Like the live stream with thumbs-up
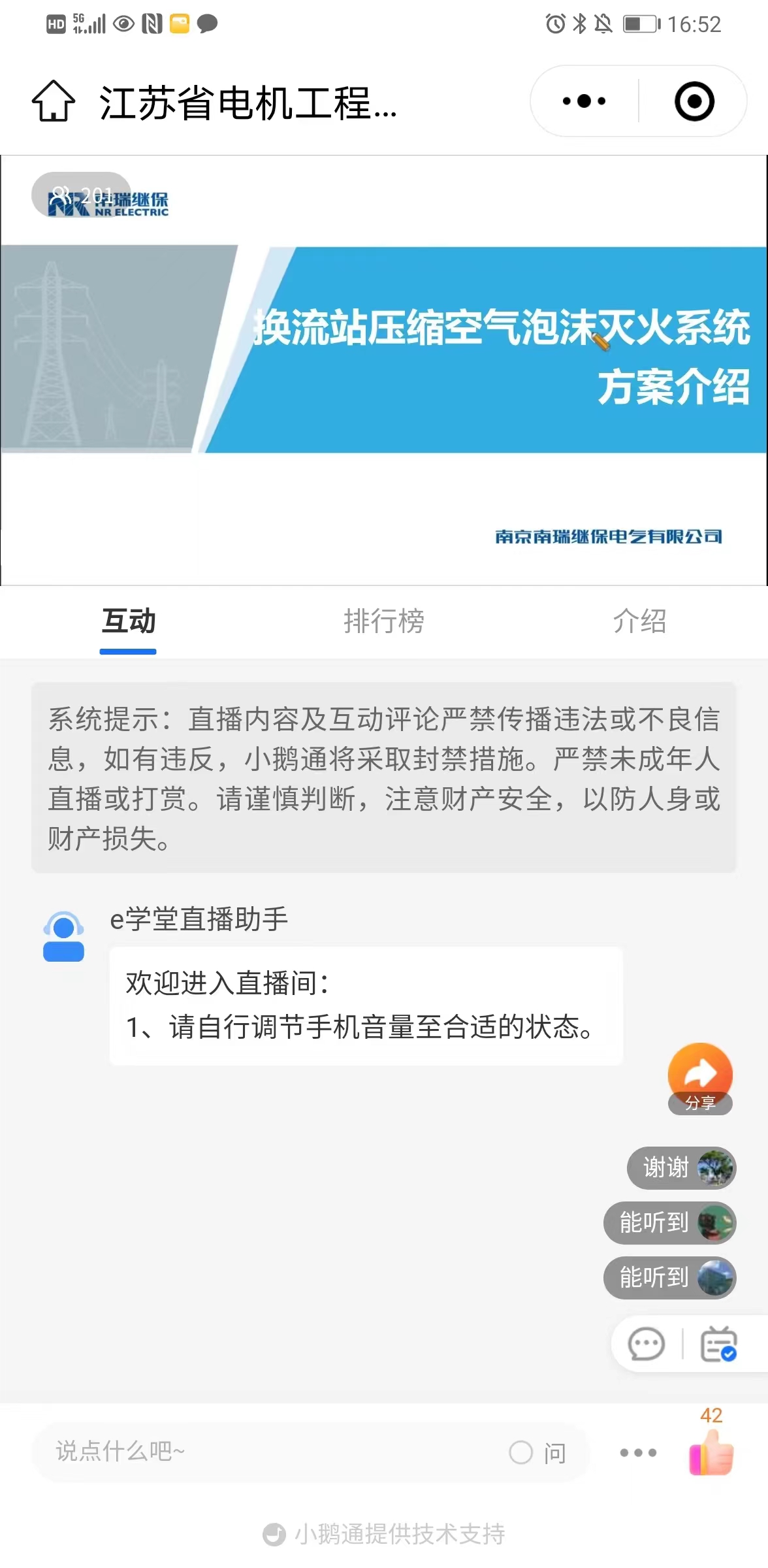 (711, 1453)
